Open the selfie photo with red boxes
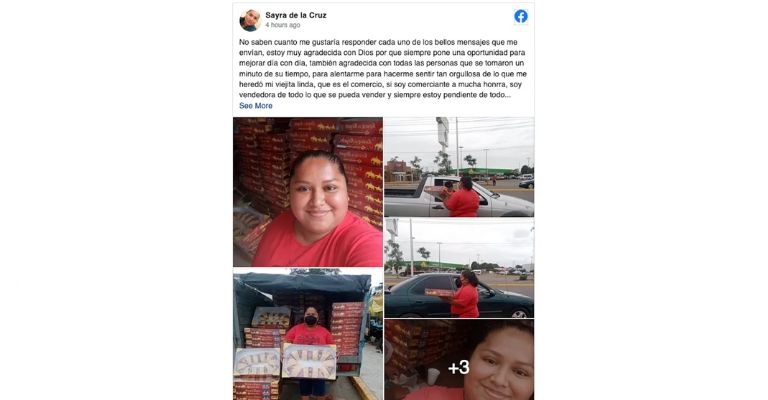The width and height of the screenshot is (768, 400). (x=307, y=192)
